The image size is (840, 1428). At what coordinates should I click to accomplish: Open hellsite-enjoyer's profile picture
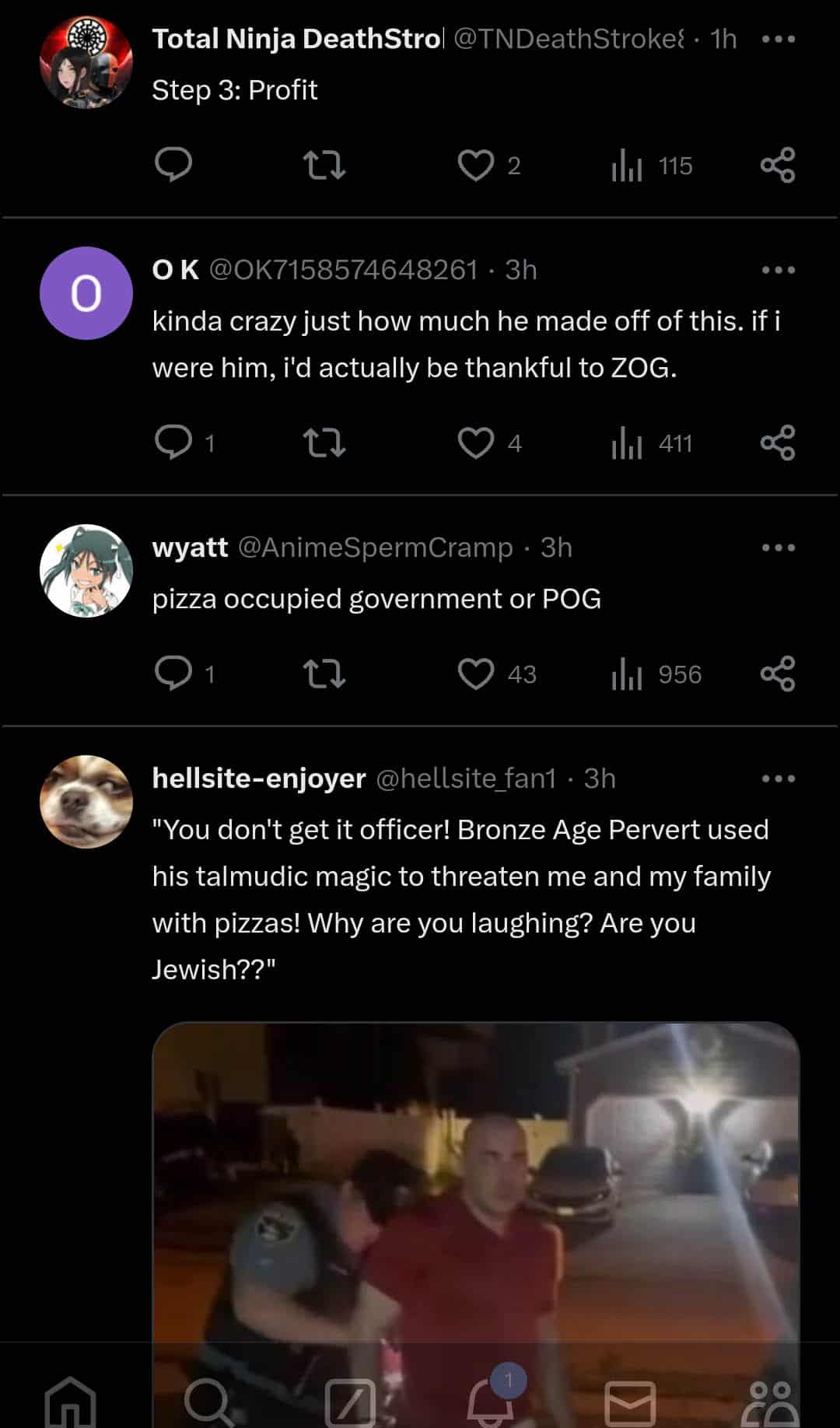[86, 801]
